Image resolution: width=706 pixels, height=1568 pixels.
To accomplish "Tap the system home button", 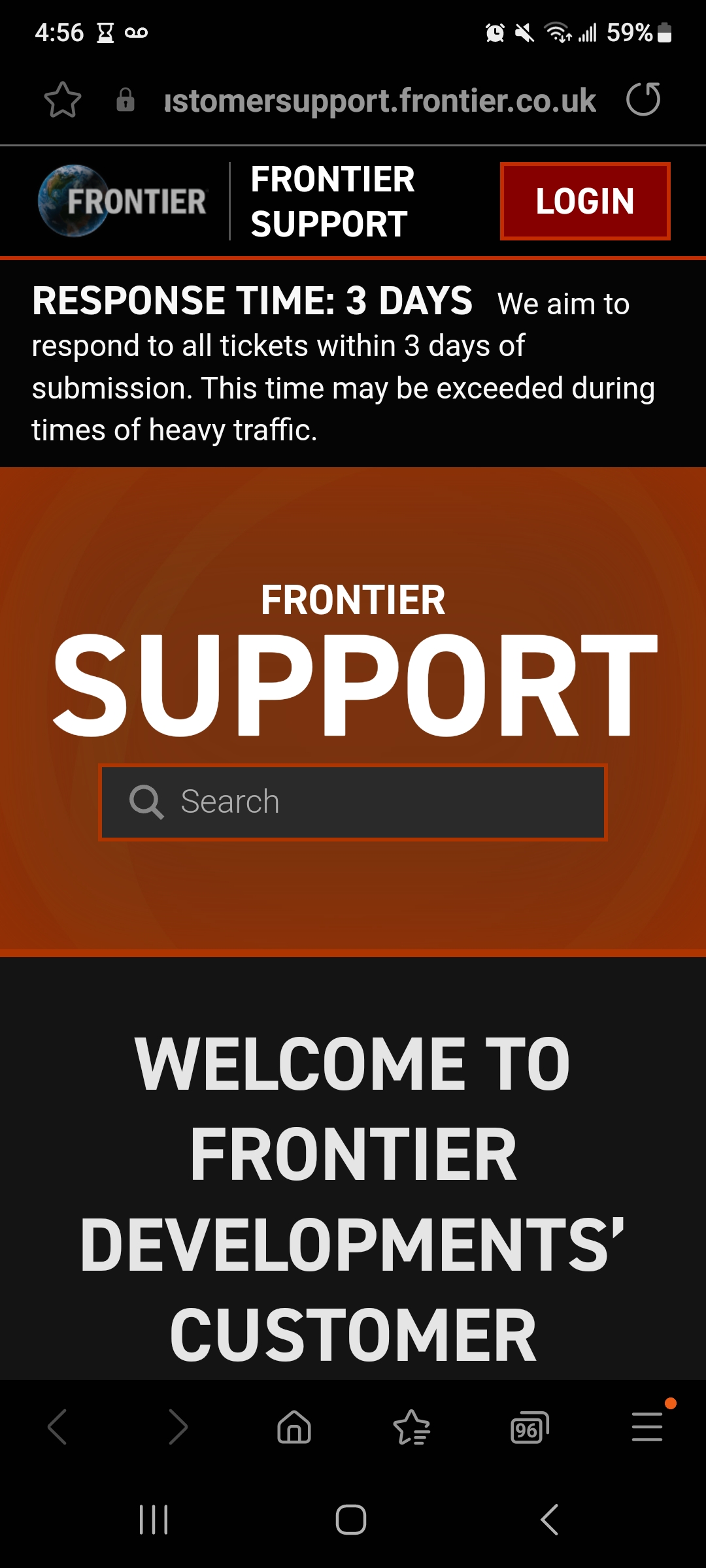I will point(351,1520).
